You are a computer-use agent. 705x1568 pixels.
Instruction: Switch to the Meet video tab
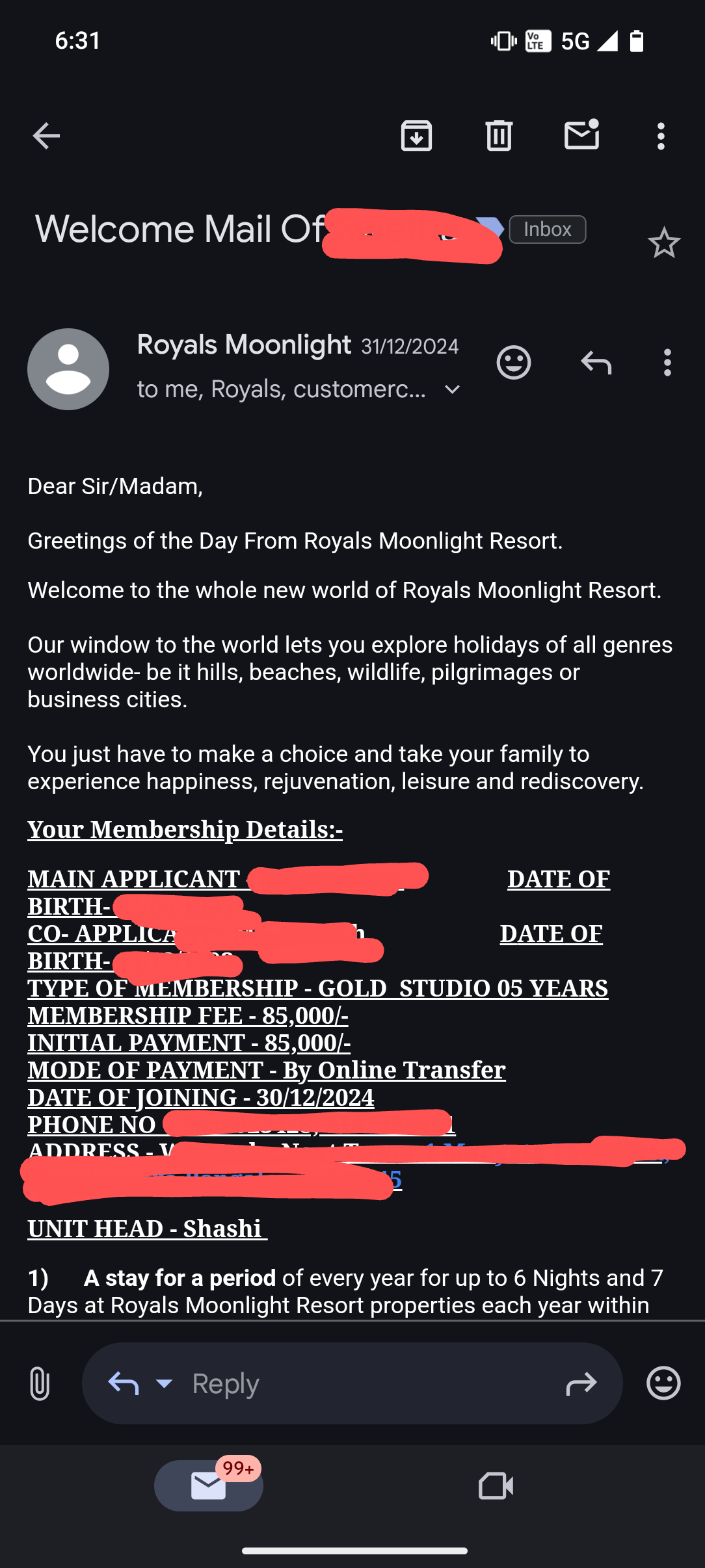pos(496,1485)
